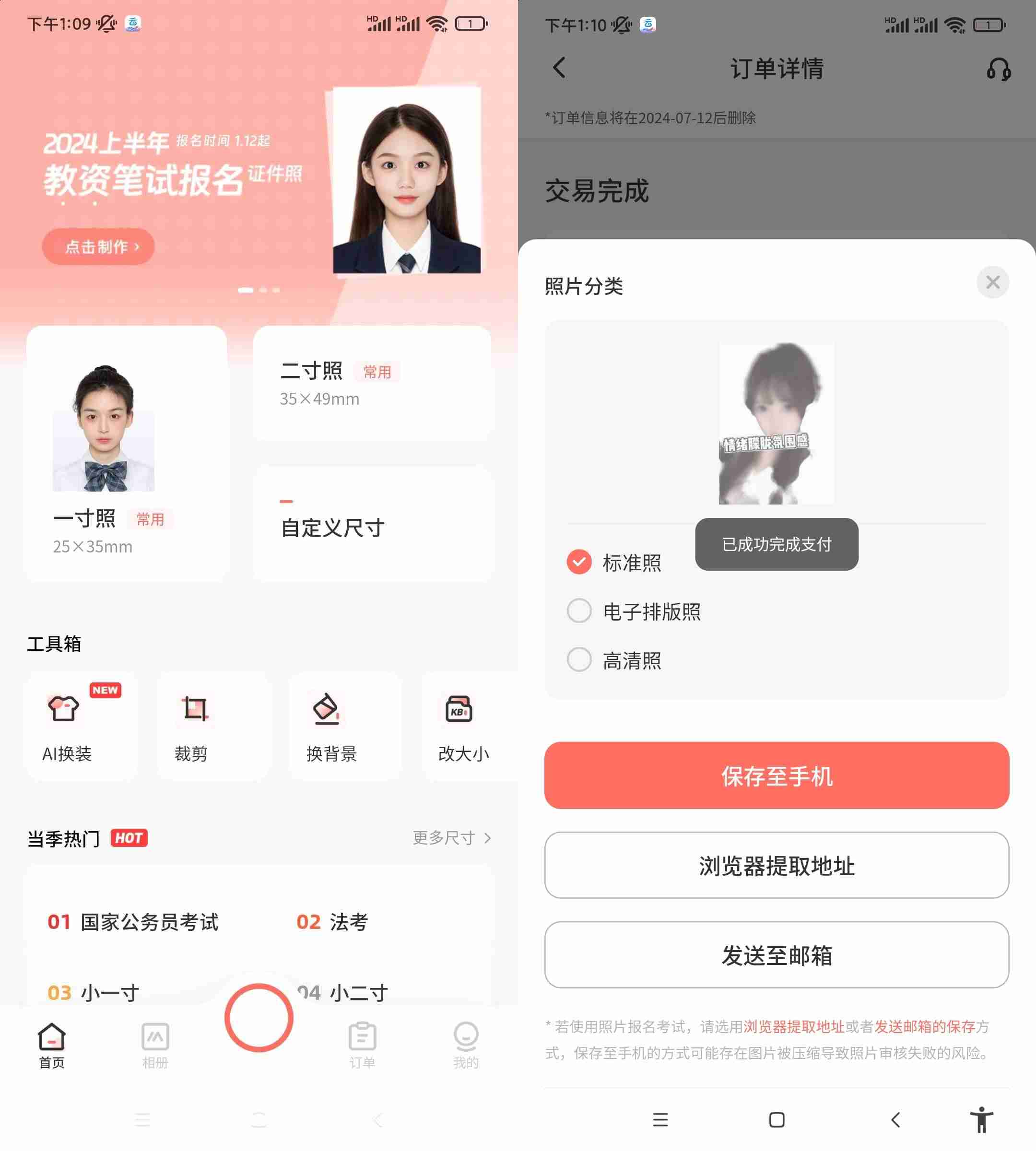The image size is (1036, 1151).
Task: Open the 一寸照 photo card
Action: pyautogui.click(x=126, y=453)
